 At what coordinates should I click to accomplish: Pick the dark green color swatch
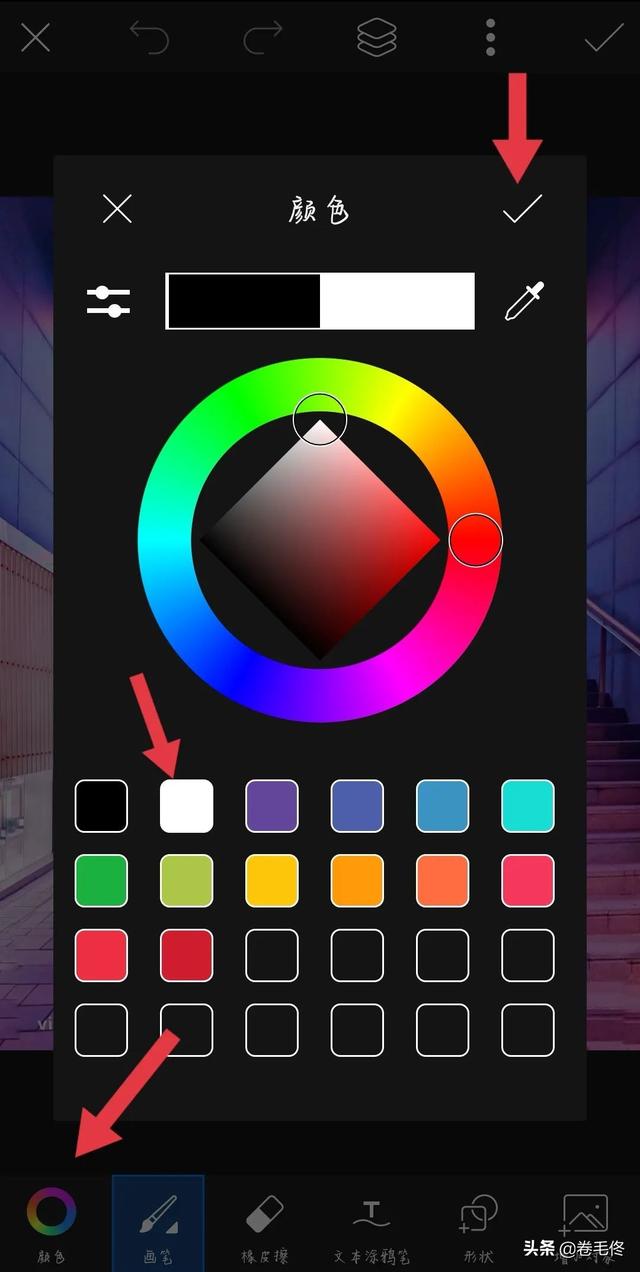(101, 881)
